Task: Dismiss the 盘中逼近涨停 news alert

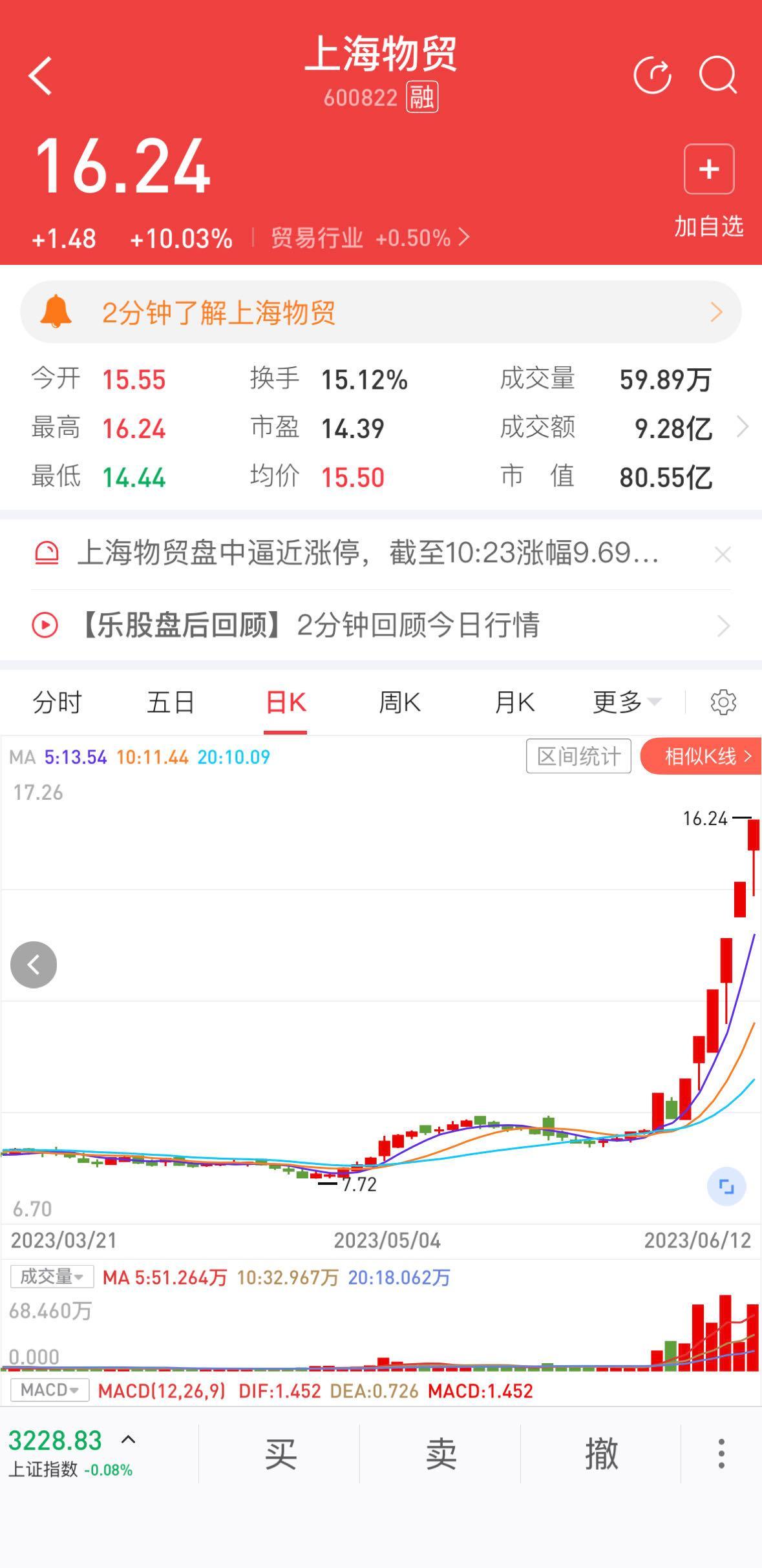Action: (x=723, y=554)
